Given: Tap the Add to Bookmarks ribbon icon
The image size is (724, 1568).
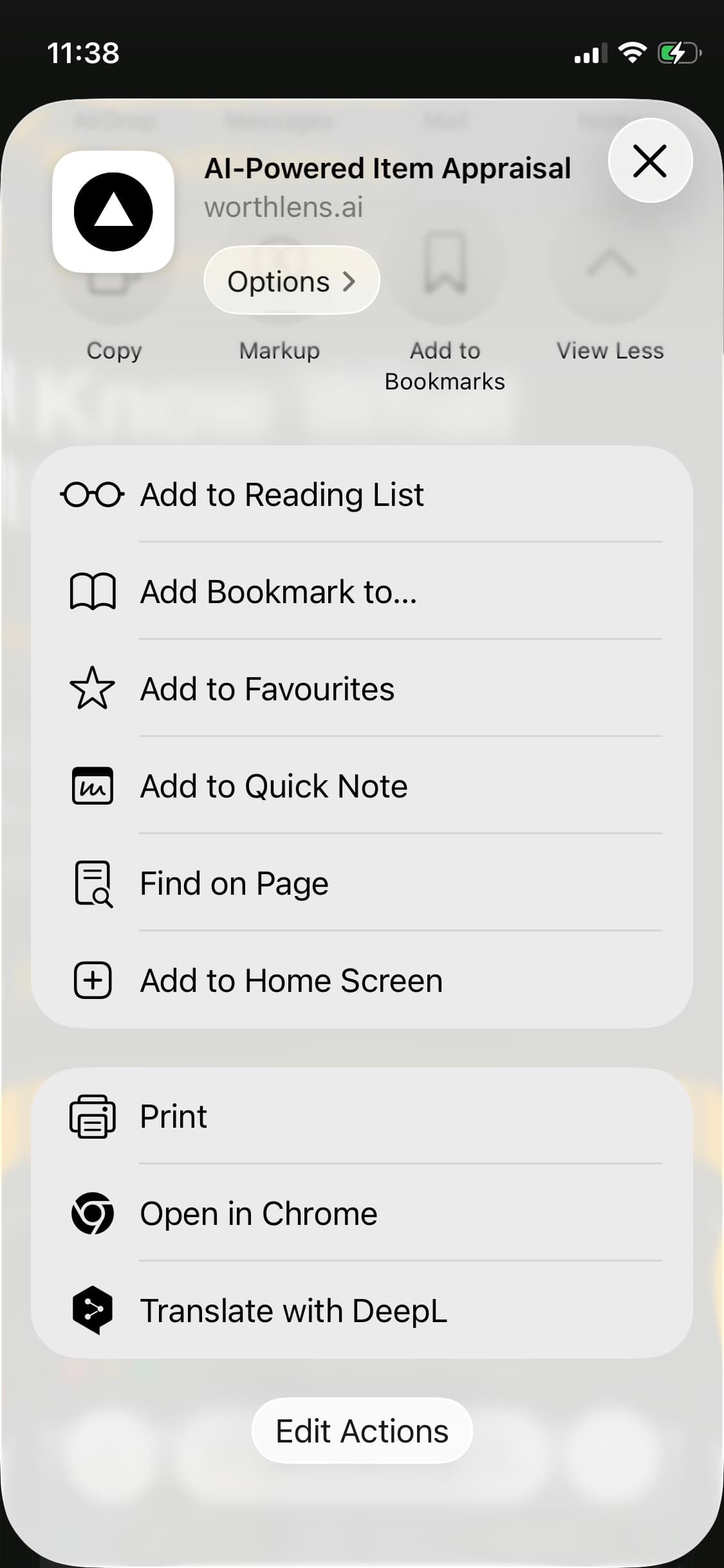Looking at the screenshot, I should (444, 277).
